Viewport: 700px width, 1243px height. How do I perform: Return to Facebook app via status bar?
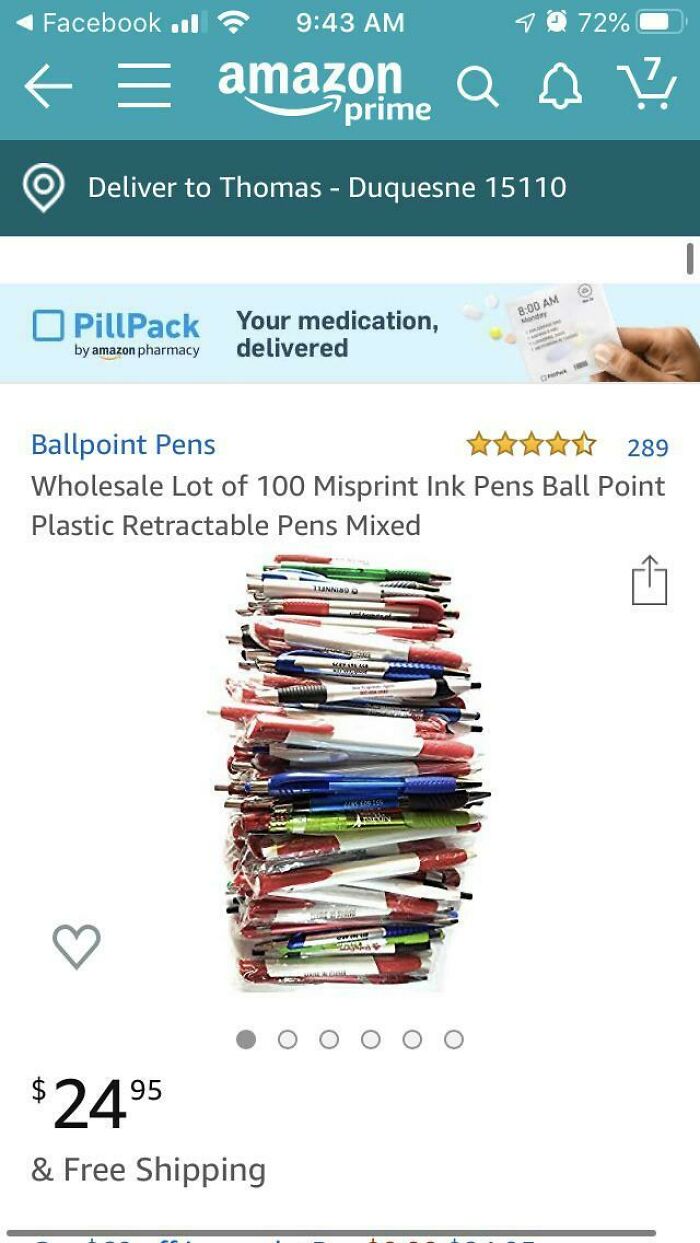pyautogui.click(x=90, y=22)
